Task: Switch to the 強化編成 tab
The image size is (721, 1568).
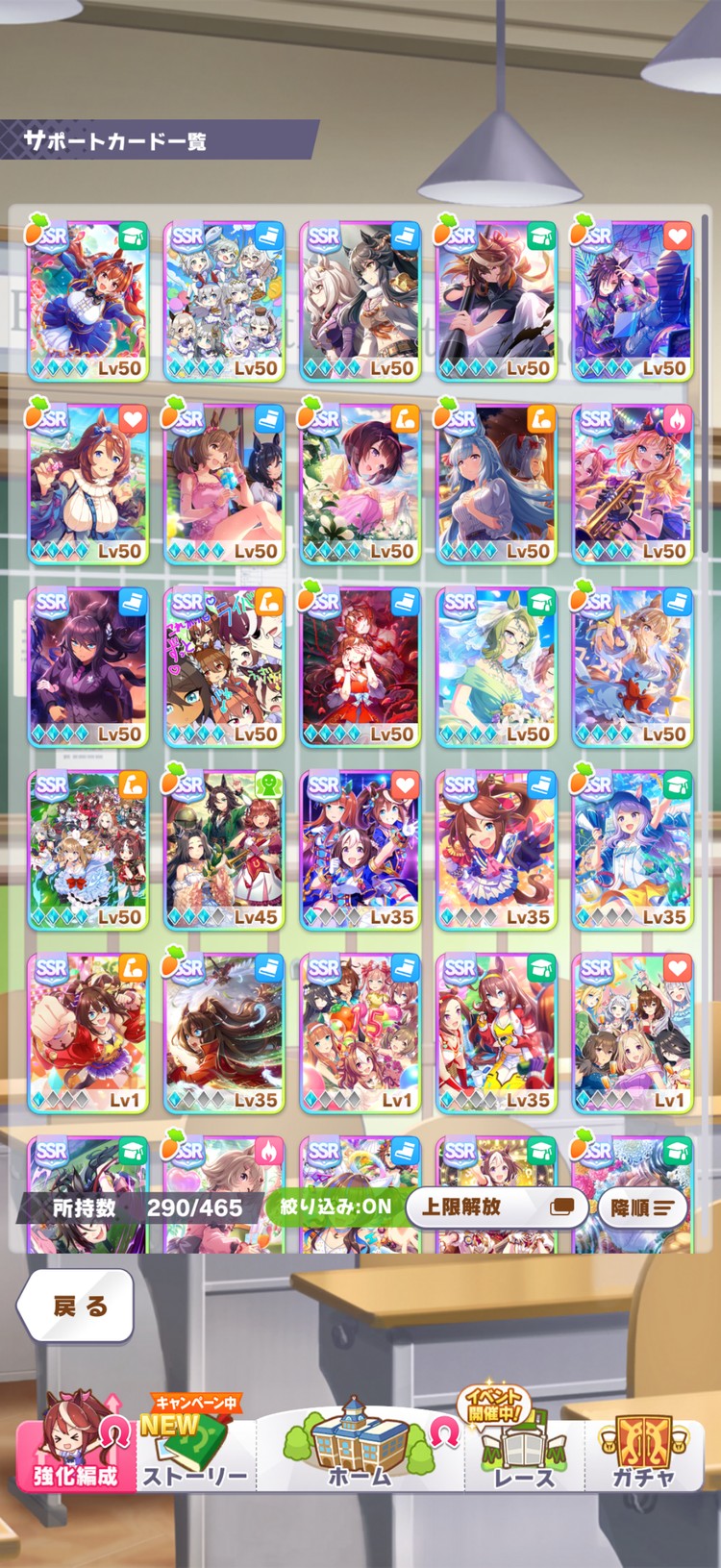Action: [75, 1452]
